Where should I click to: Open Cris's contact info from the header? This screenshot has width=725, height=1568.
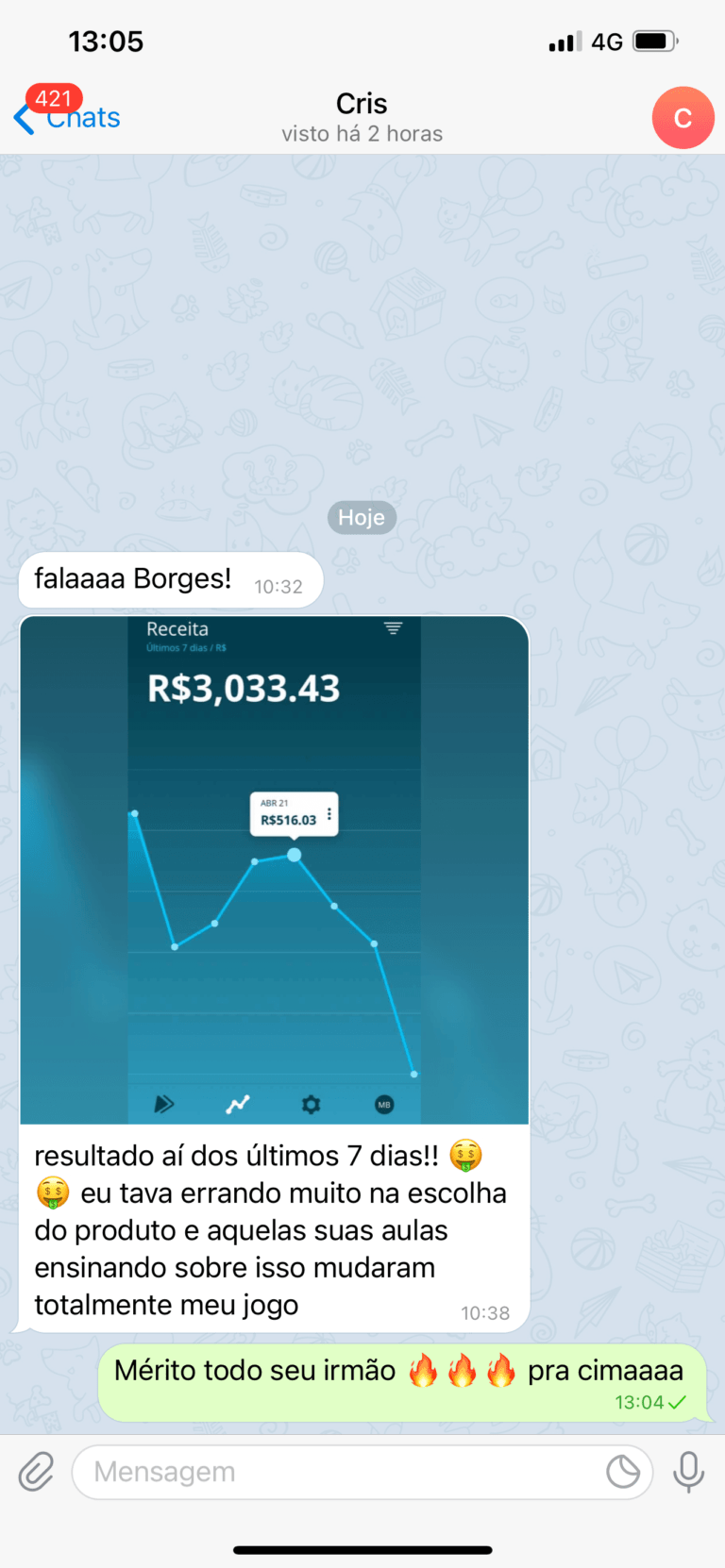[x=362, y=117]
